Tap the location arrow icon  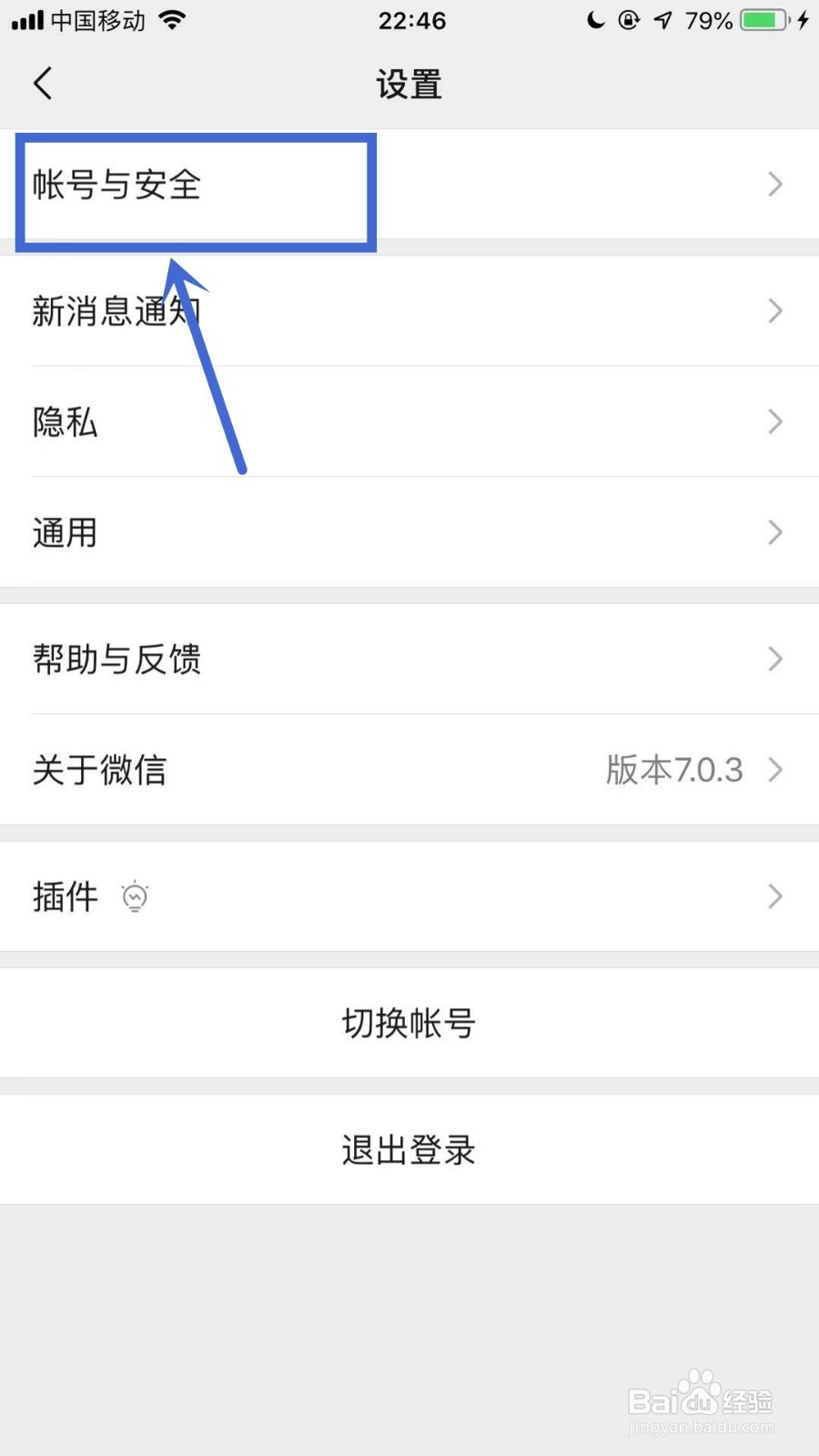tap(662, 20)
